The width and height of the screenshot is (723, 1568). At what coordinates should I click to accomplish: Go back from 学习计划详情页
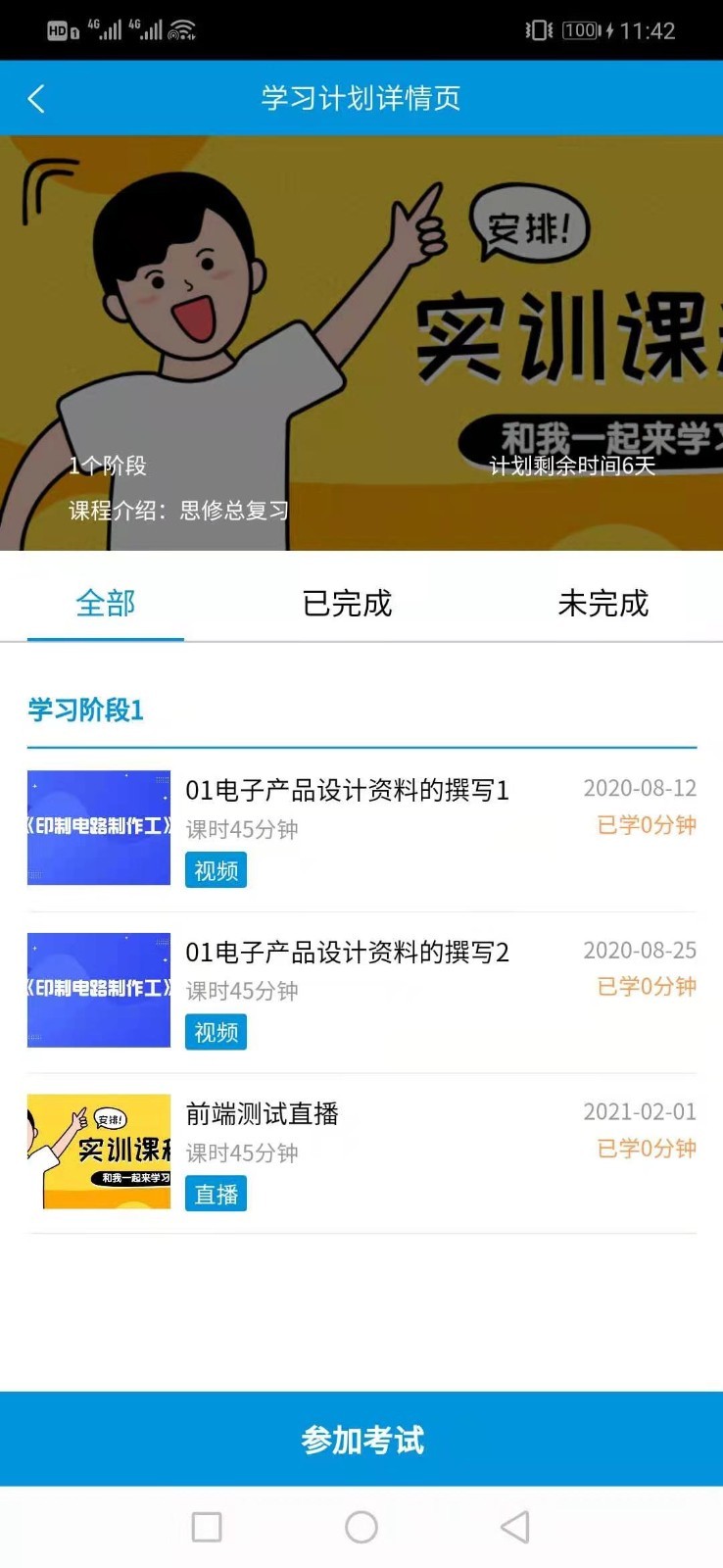pyautogui.click(x=37, y=98)
